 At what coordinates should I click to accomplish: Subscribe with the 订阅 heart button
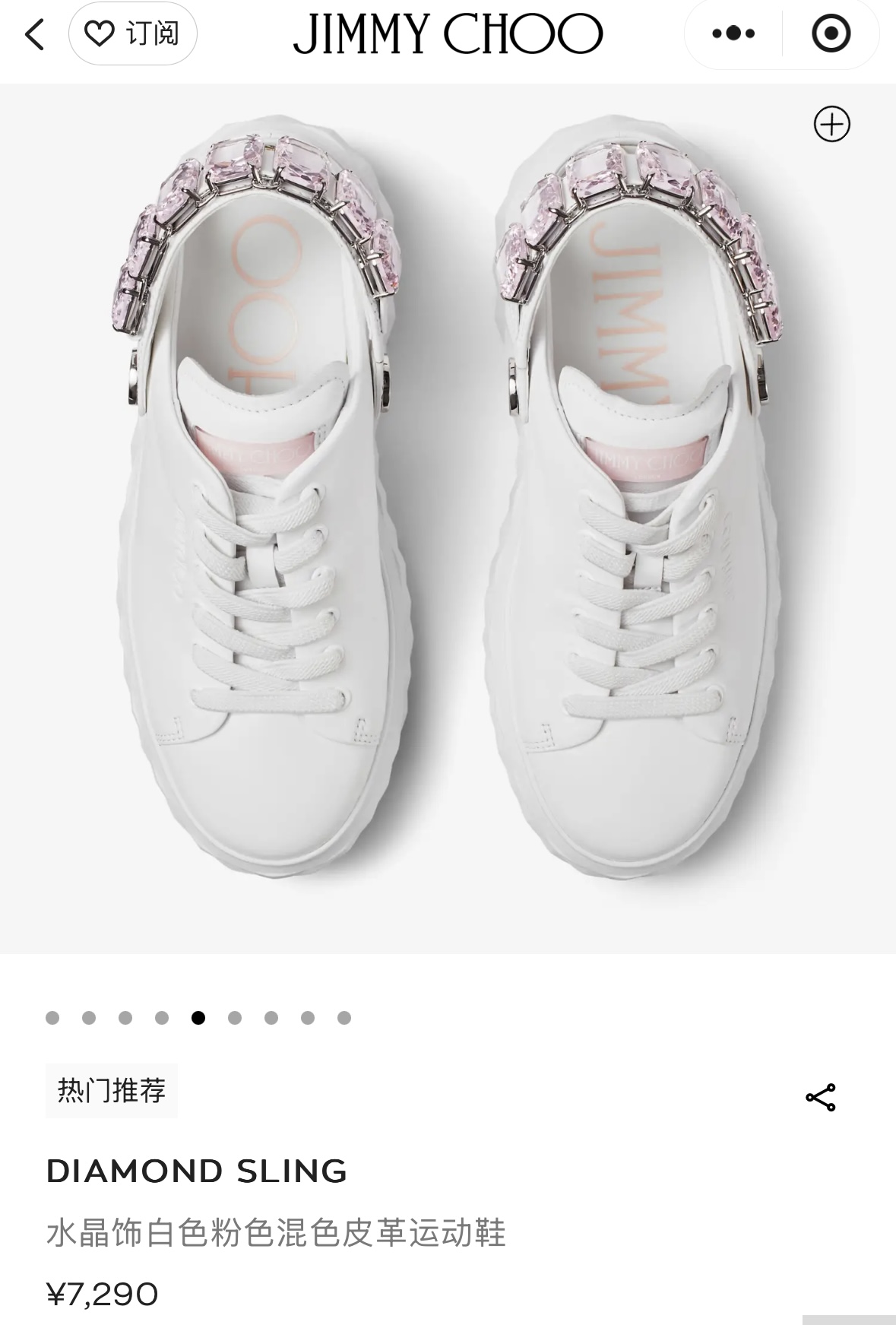pyautogui.click(x=132, y=34)
